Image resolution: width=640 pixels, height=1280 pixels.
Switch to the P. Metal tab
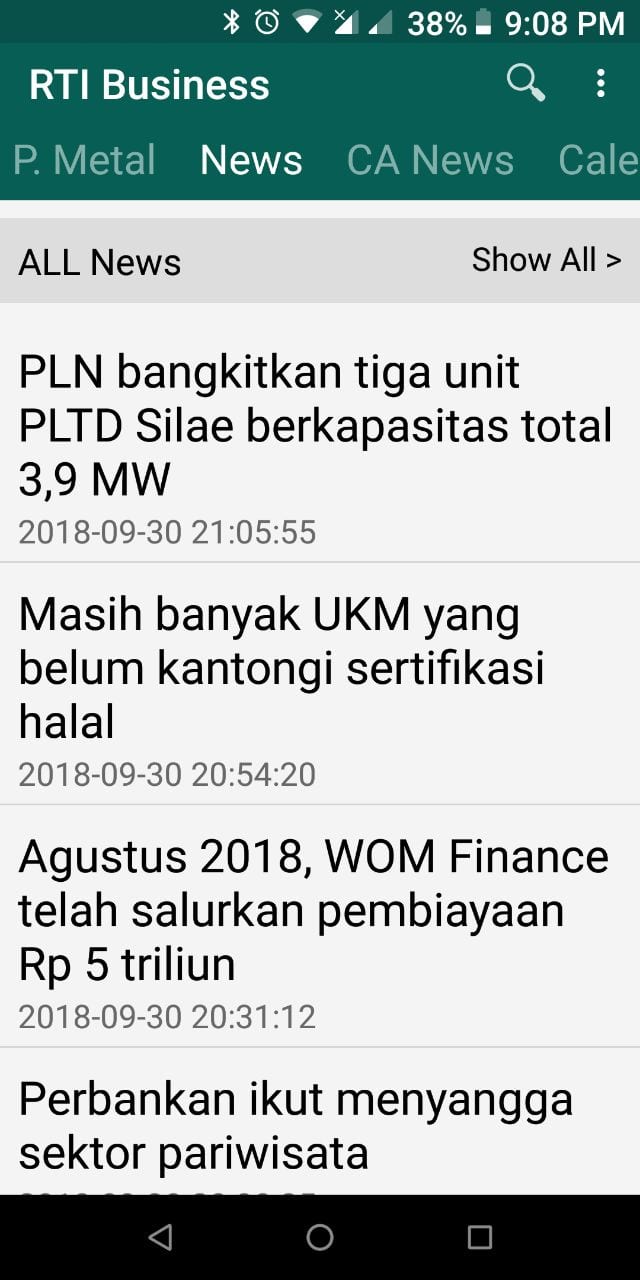pos(84,160)
